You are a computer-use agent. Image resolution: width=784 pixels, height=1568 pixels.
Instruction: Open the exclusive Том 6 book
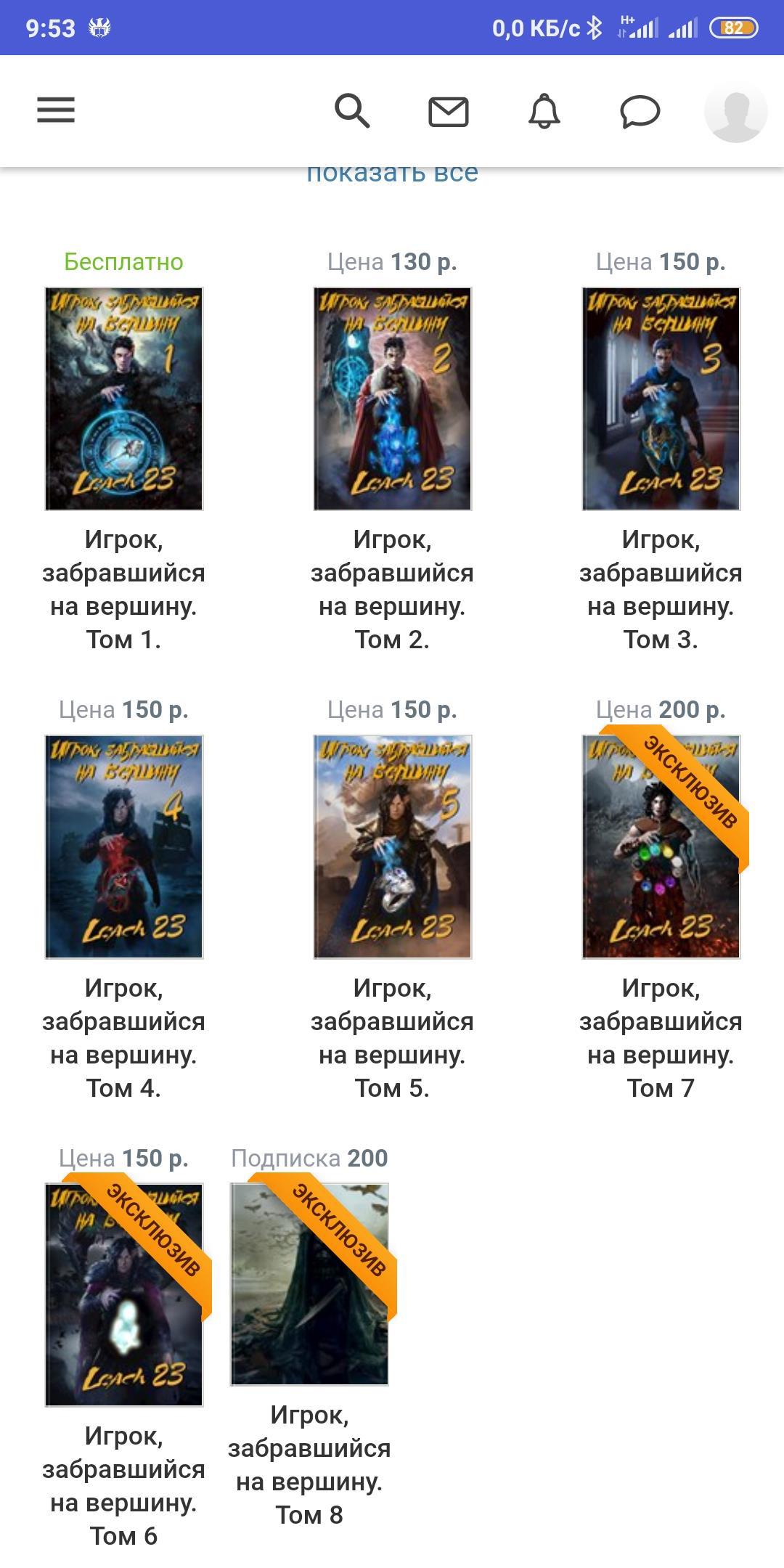tap(124, 1294)
